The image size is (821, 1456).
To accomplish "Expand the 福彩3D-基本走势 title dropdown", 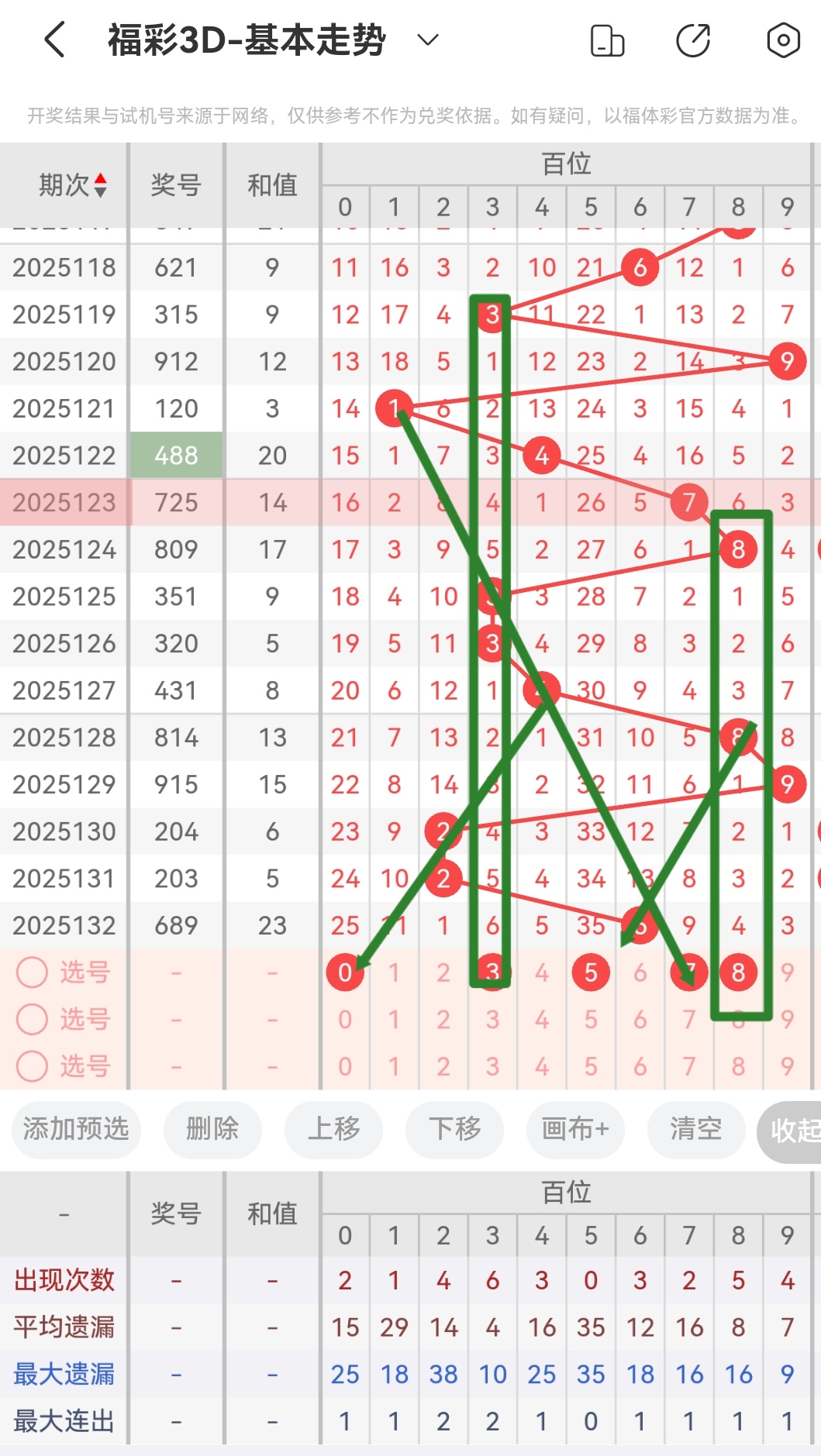I will [x=428, y=40].
